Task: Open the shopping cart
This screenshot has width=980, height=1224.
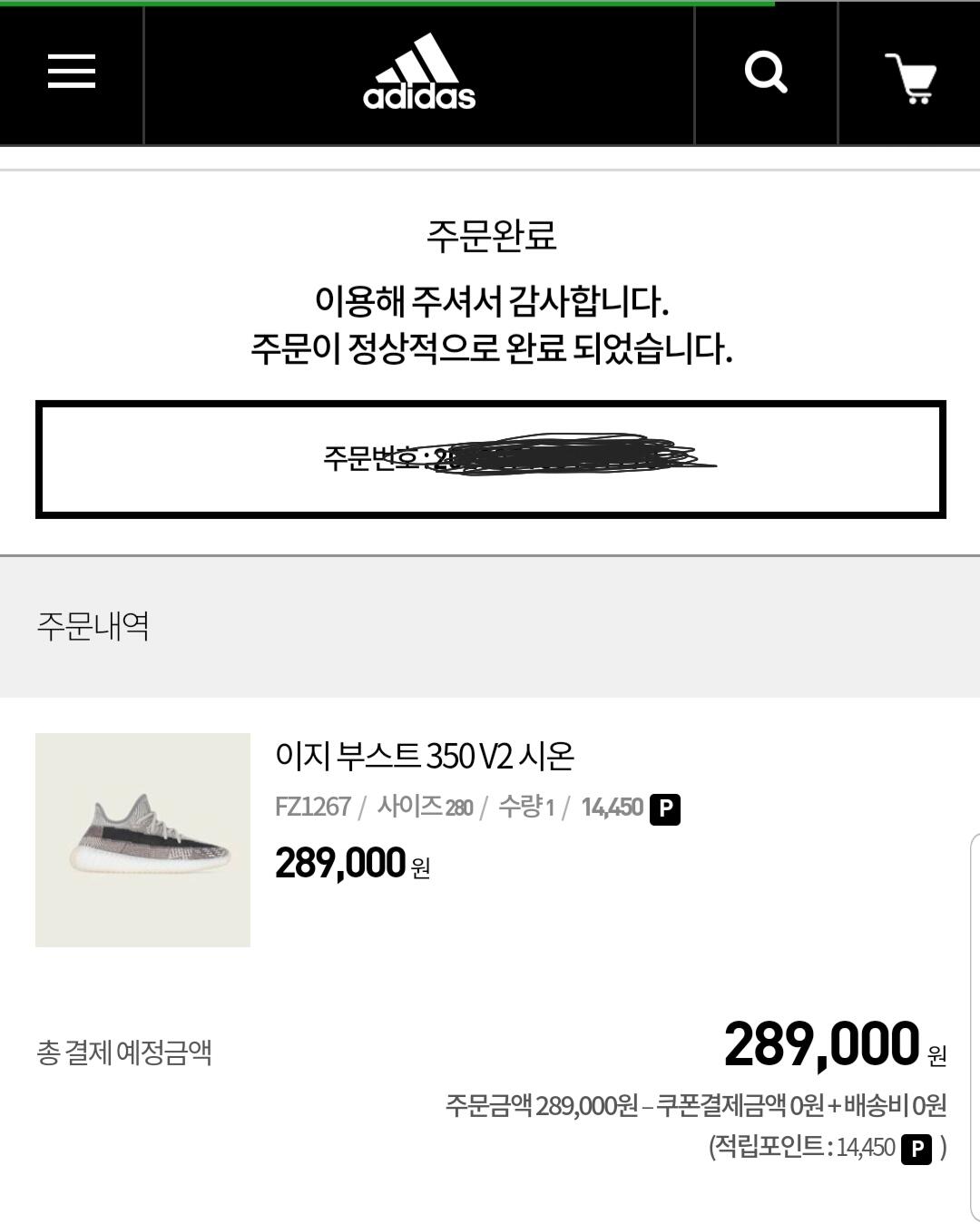Action: coord(910,77)
